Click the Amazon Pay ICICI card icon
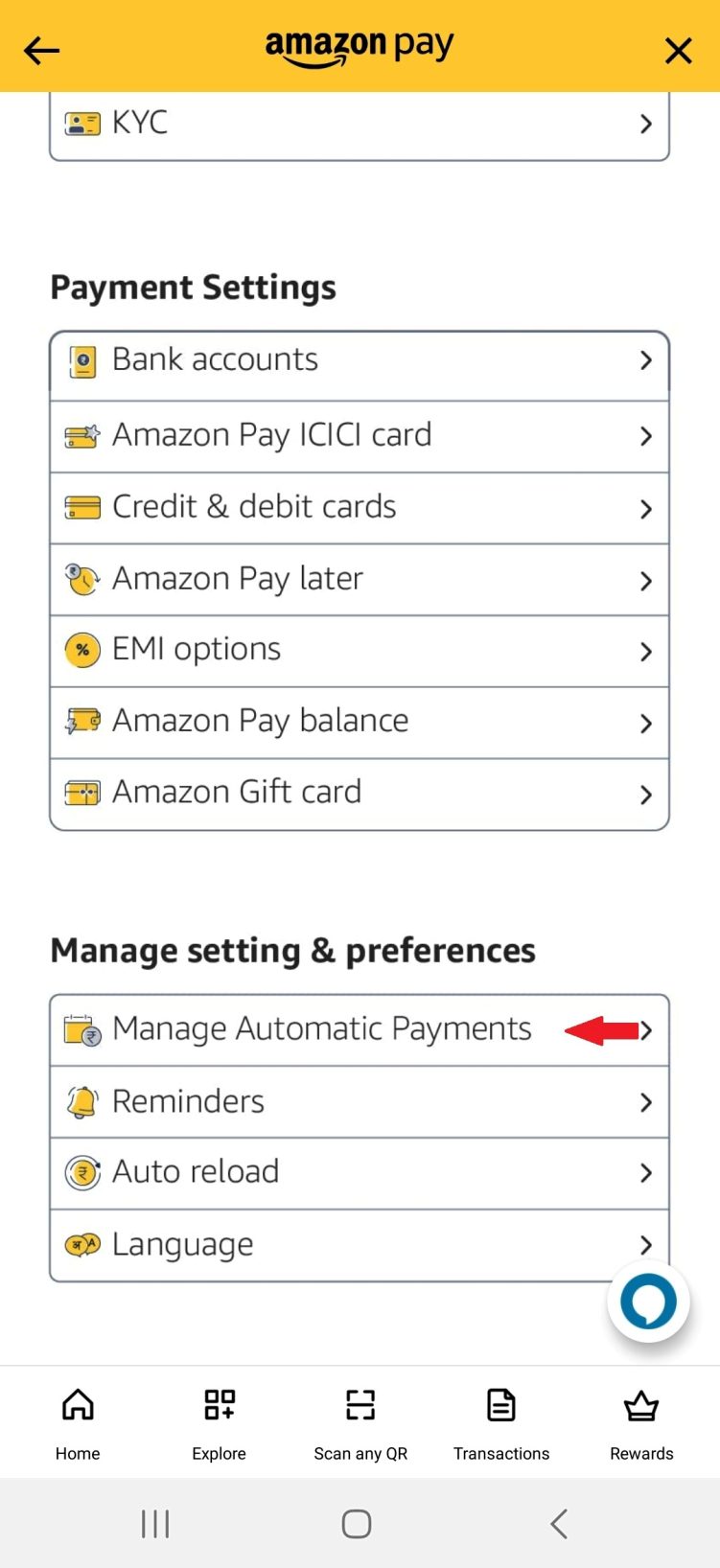 (x=82, y=434)
